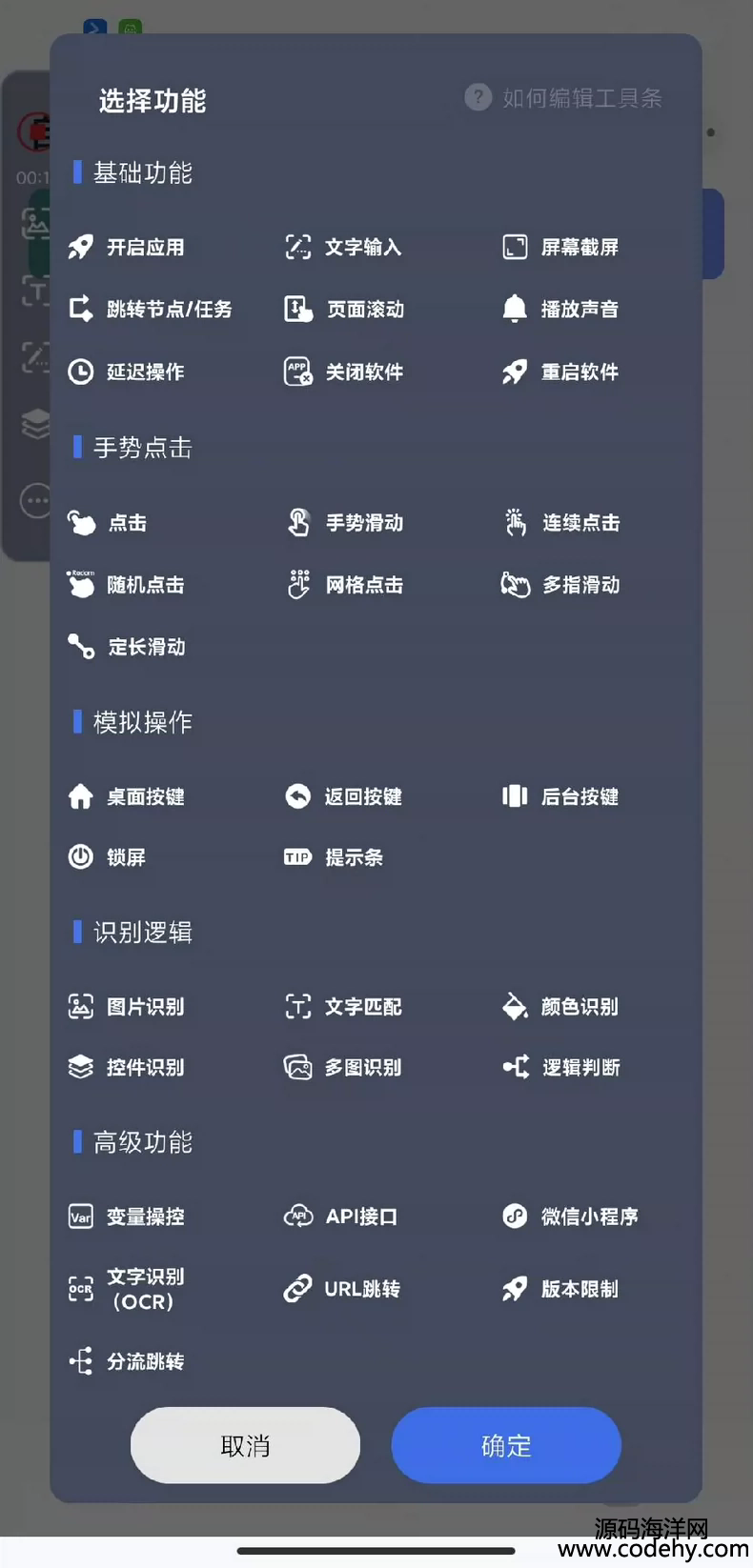
Task: Confirm selection with 确定 button
Action: [x=506, y=1445]
